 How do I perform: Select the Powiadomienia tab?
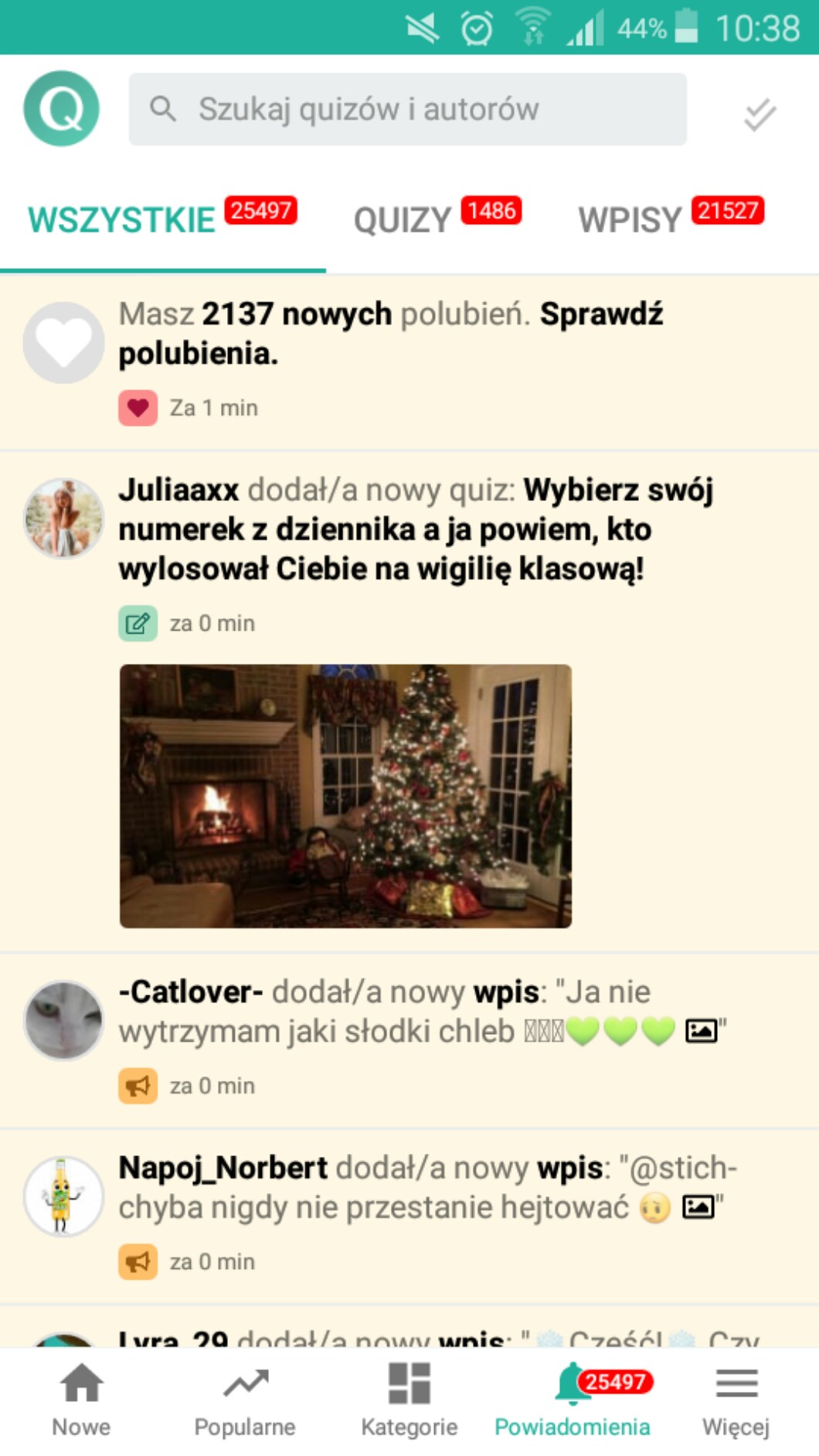coord(573,1400)
